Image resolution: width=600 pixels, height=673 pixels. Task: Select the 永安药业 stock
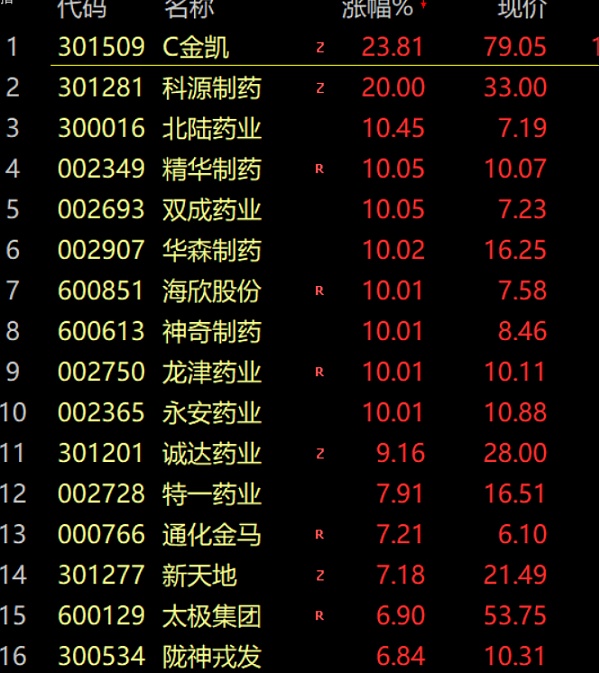212,412
